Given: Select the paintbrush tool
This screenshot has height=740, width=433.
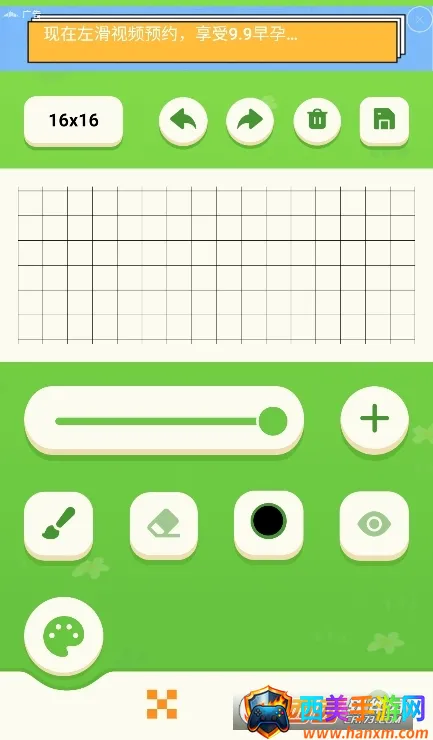Looking at the screenshot, I should [x=59, y=523].
